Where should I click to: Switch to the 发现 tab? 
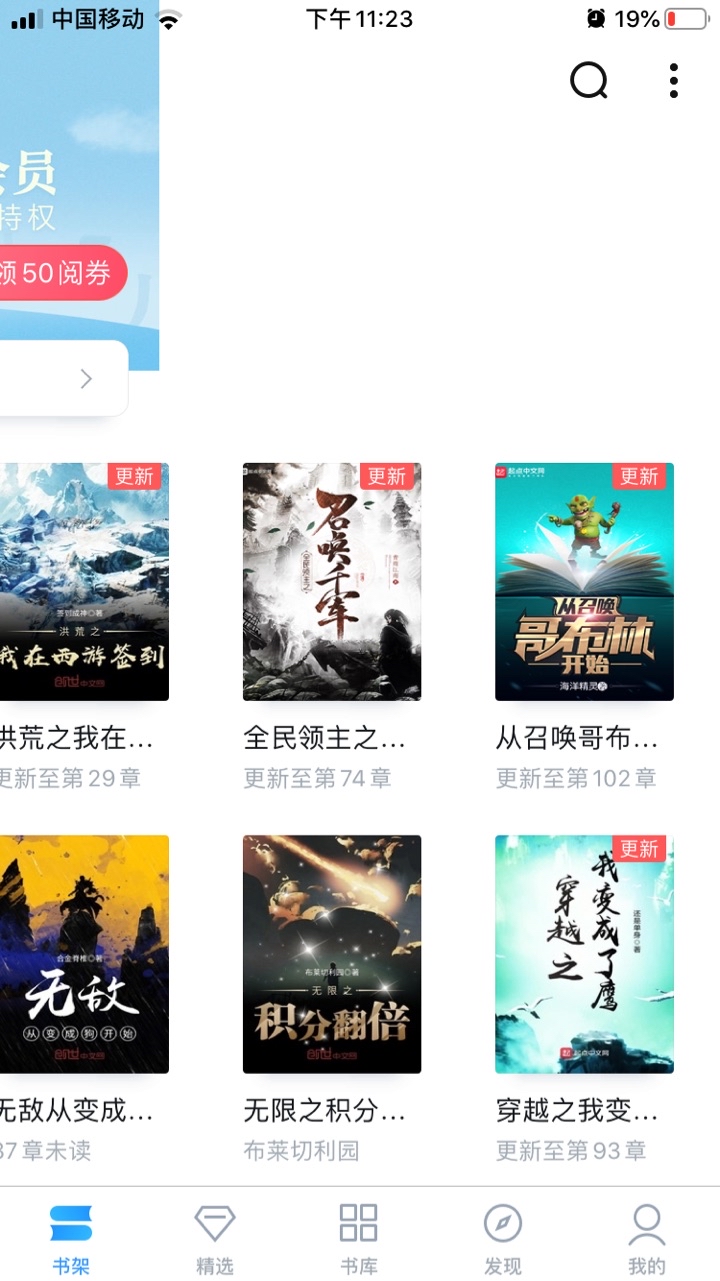[x=503, y=1238]
